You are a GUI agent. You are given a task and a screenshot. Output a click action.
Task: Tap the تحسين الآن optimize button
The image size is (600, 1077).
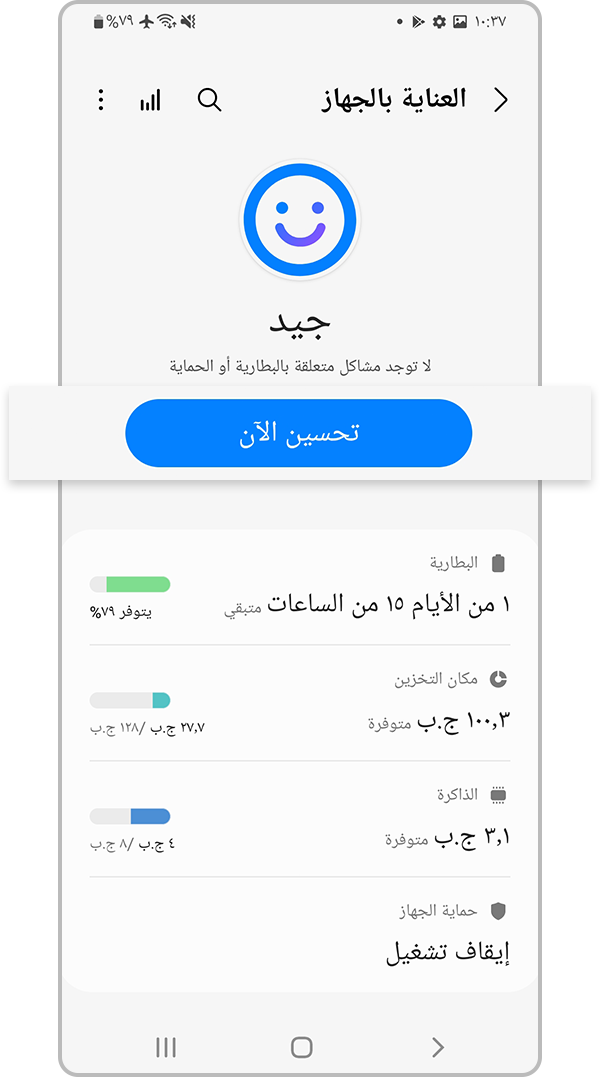pyautogui.click(x=299, y=433)
